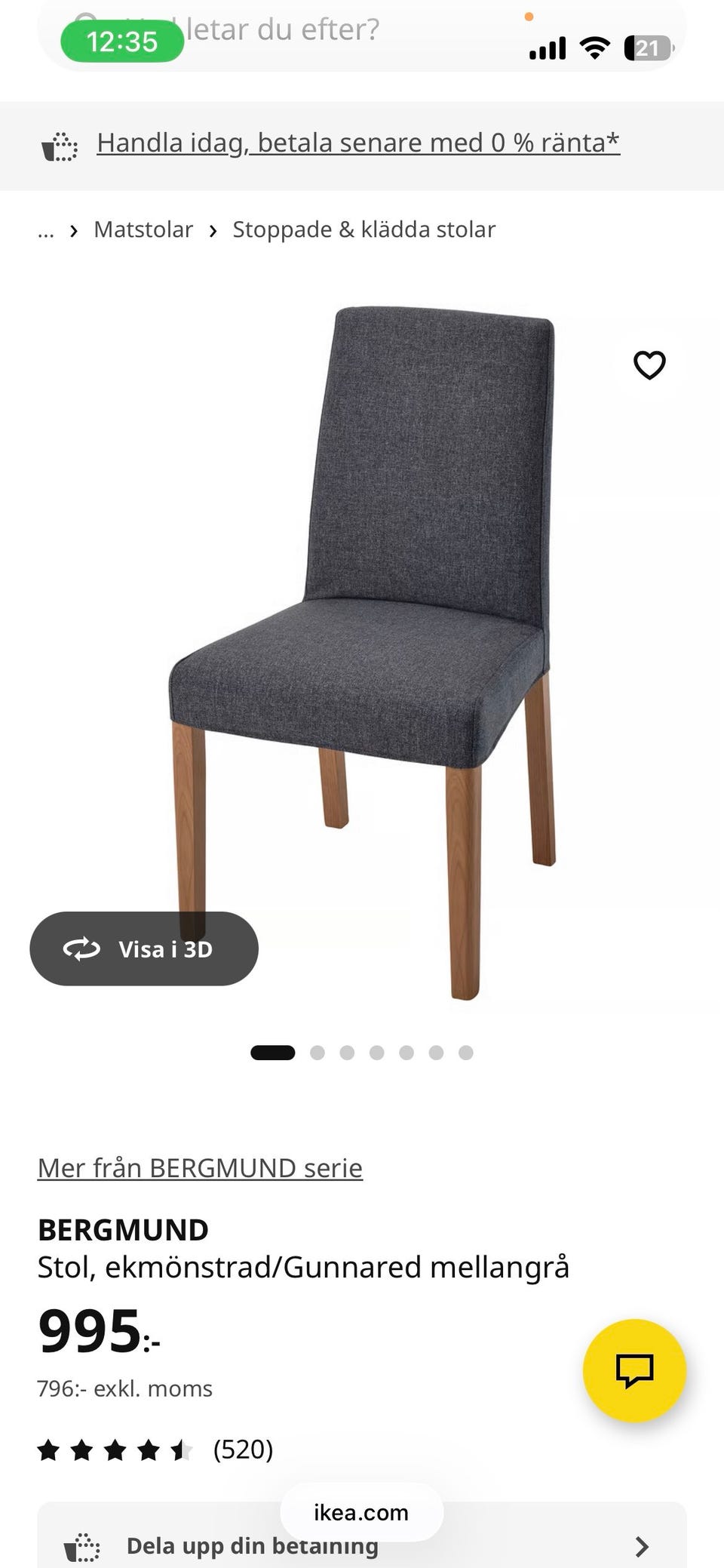Go to the Matstolar breadcrumb
The image size is (724, 1568).
click(x=143, y=229)
